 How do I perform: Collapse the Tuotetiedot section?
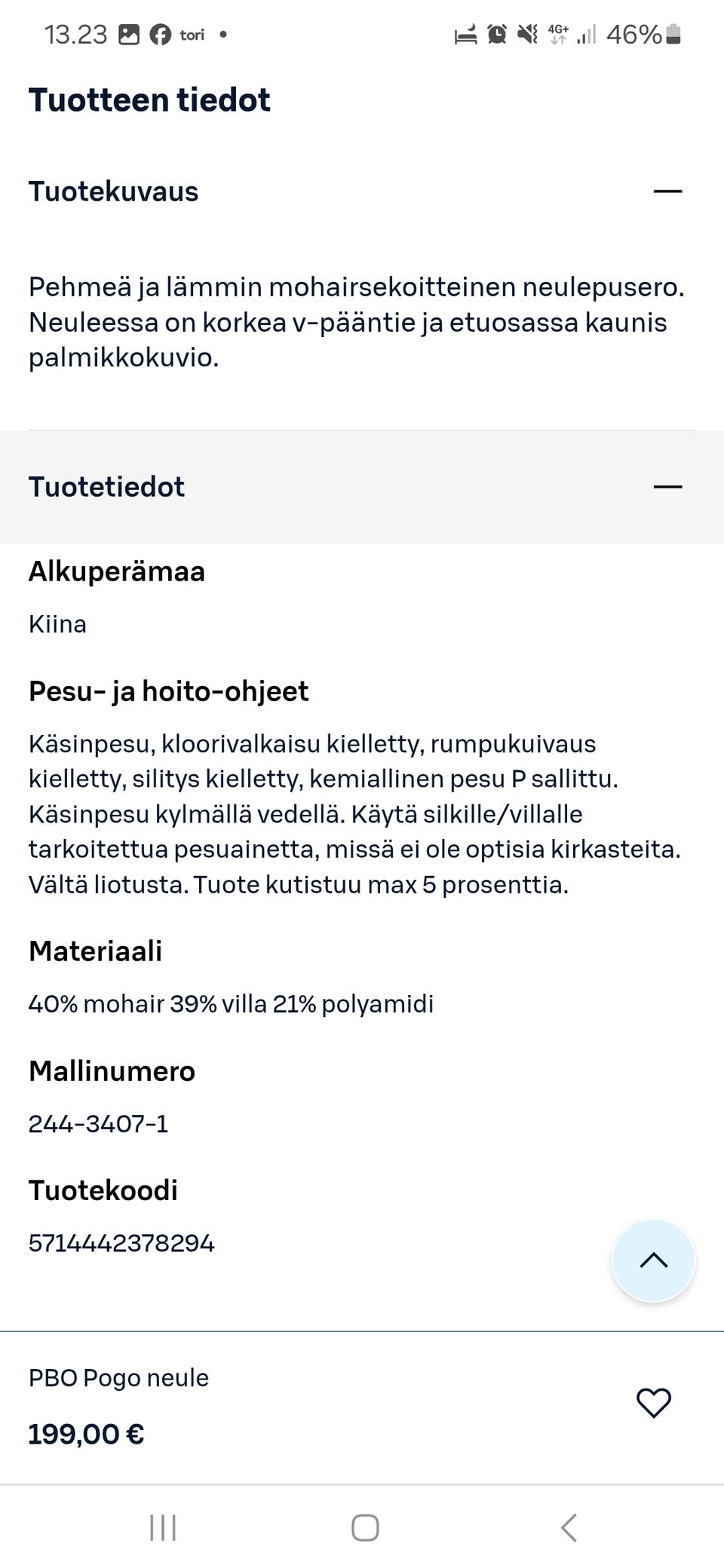tap(668, 486)
